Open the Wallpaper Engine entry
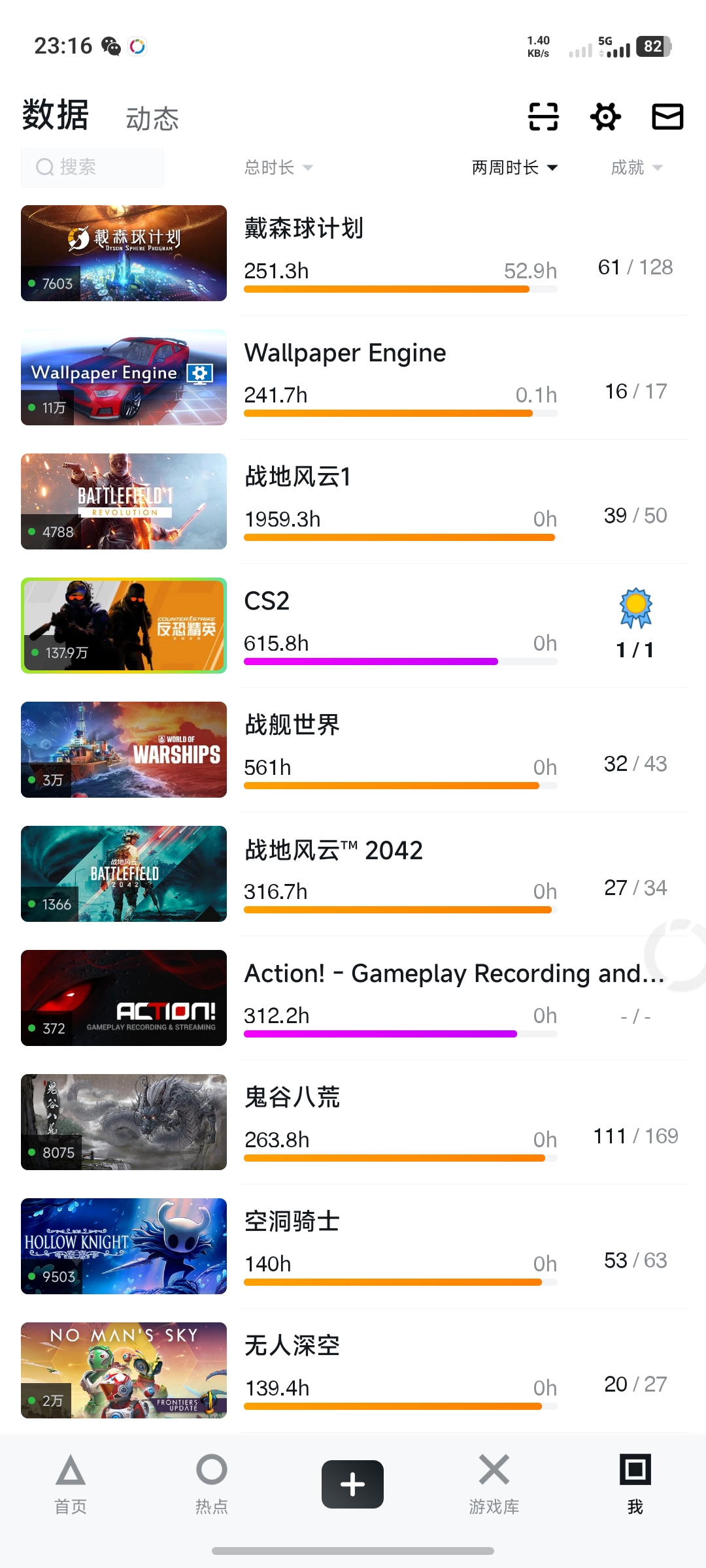The height and width of the screenshot is (1568, 706). [x=399, y=378]
